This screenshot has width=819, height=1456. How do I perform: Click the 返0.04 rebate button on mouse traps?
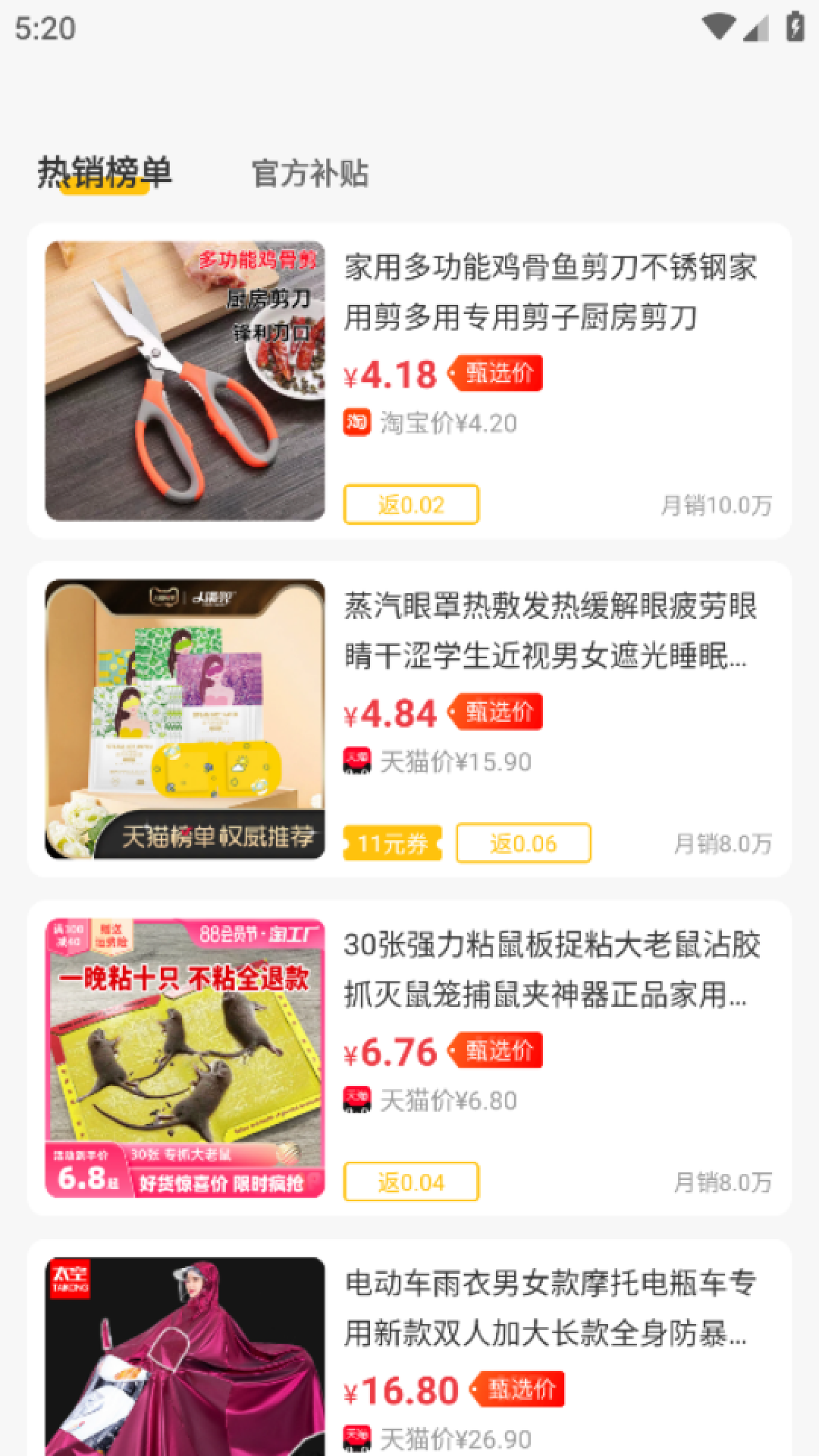[411, 1182]
